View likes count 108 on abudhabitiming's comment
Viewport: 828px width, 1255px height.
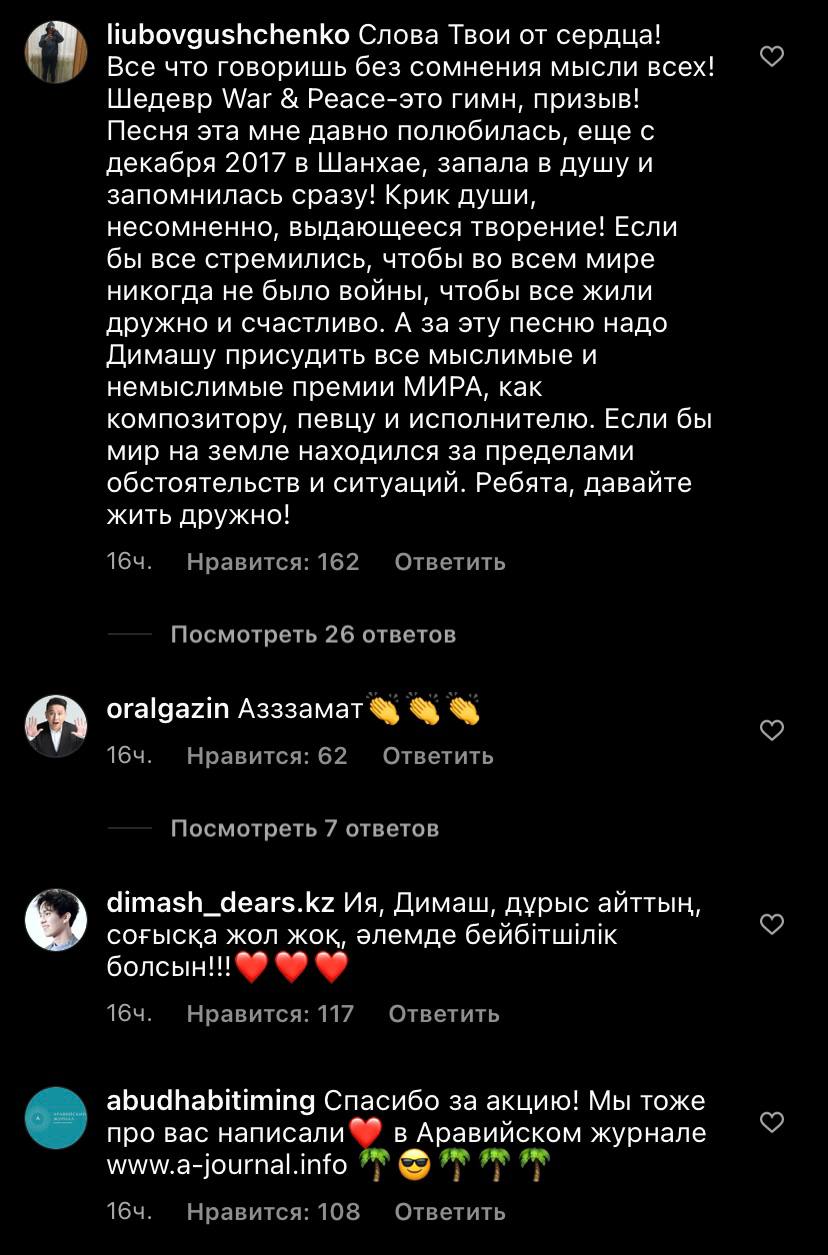click(x=272, y=1212)
